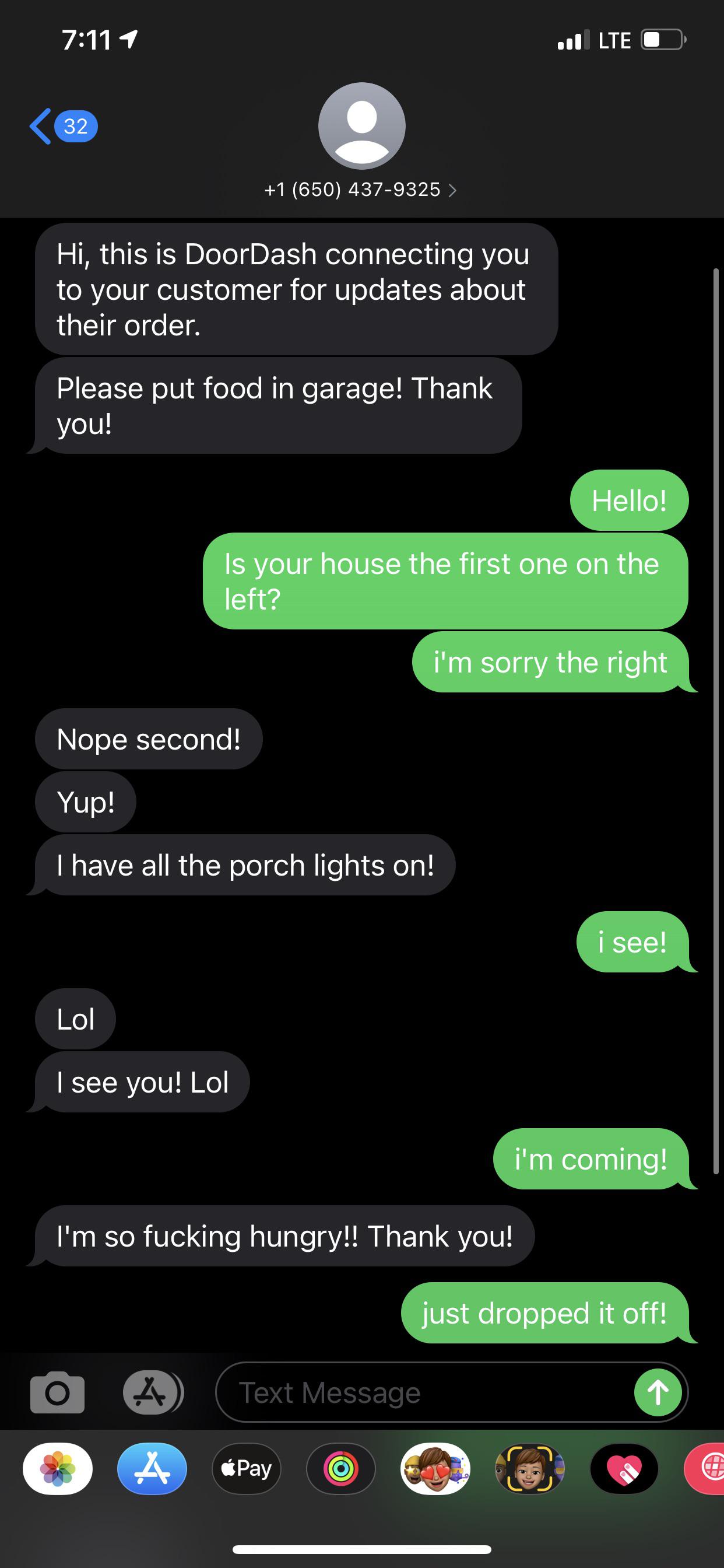Tap the partially visible red app at drawer's right edge

711,1469
